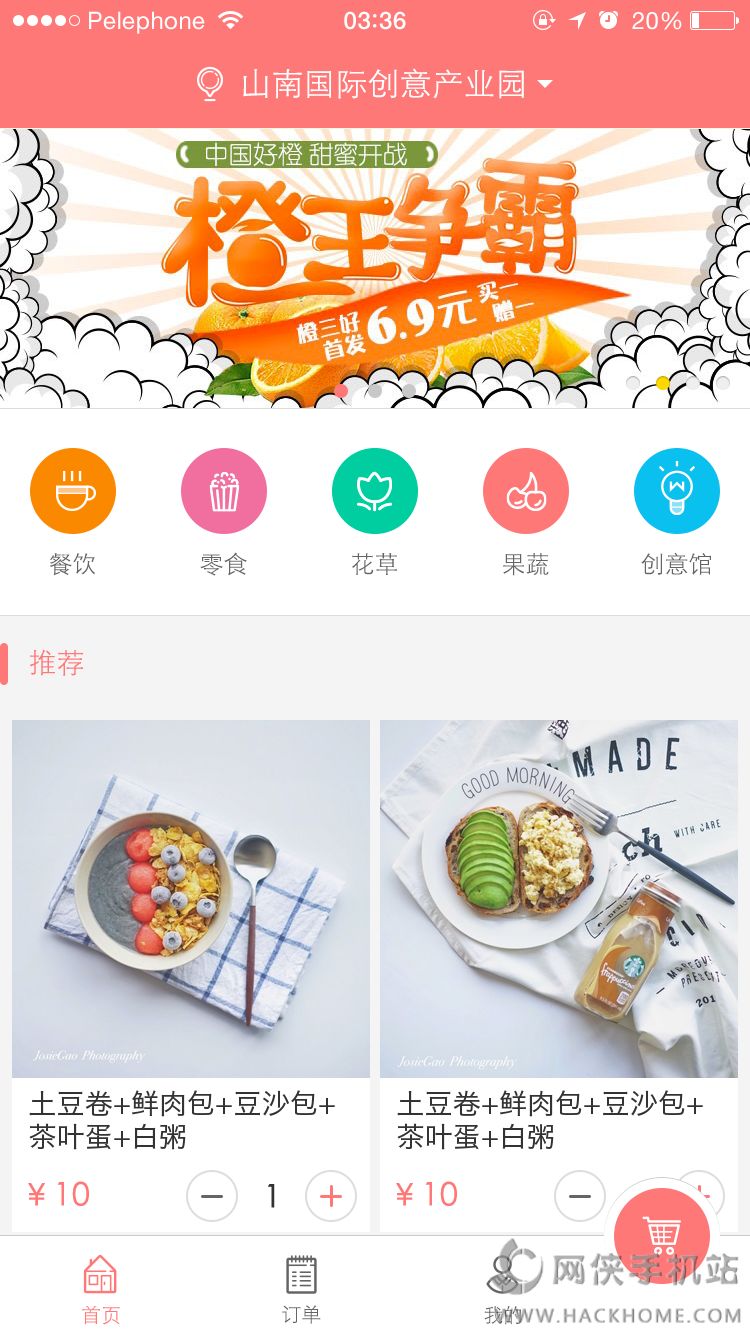
Task: Open the 创意馆 creative hall category
Action: [x=677, y=512]
